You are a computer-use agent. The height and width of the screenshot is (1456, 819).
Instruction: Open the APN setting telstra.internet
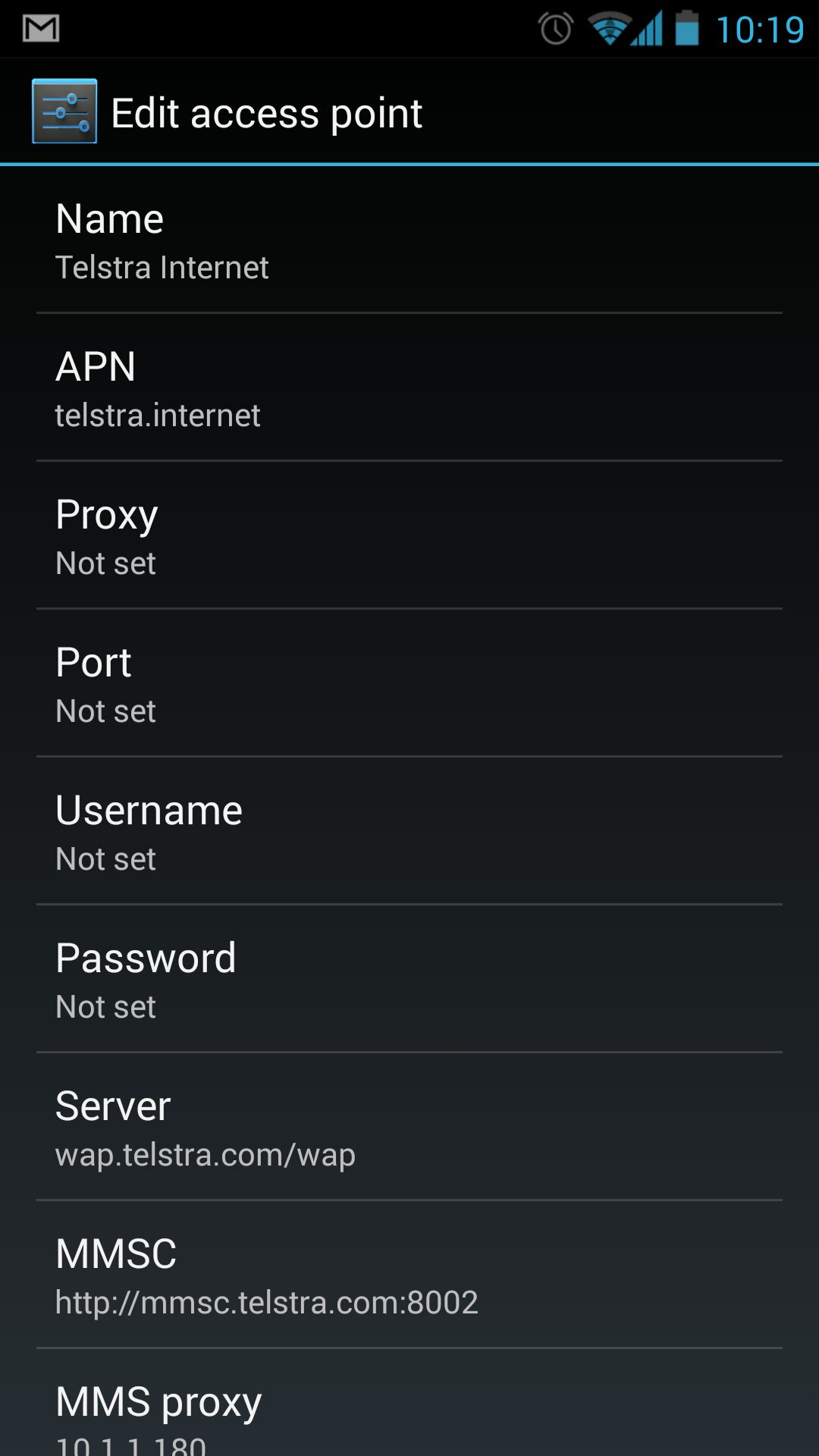pos(409,389)
